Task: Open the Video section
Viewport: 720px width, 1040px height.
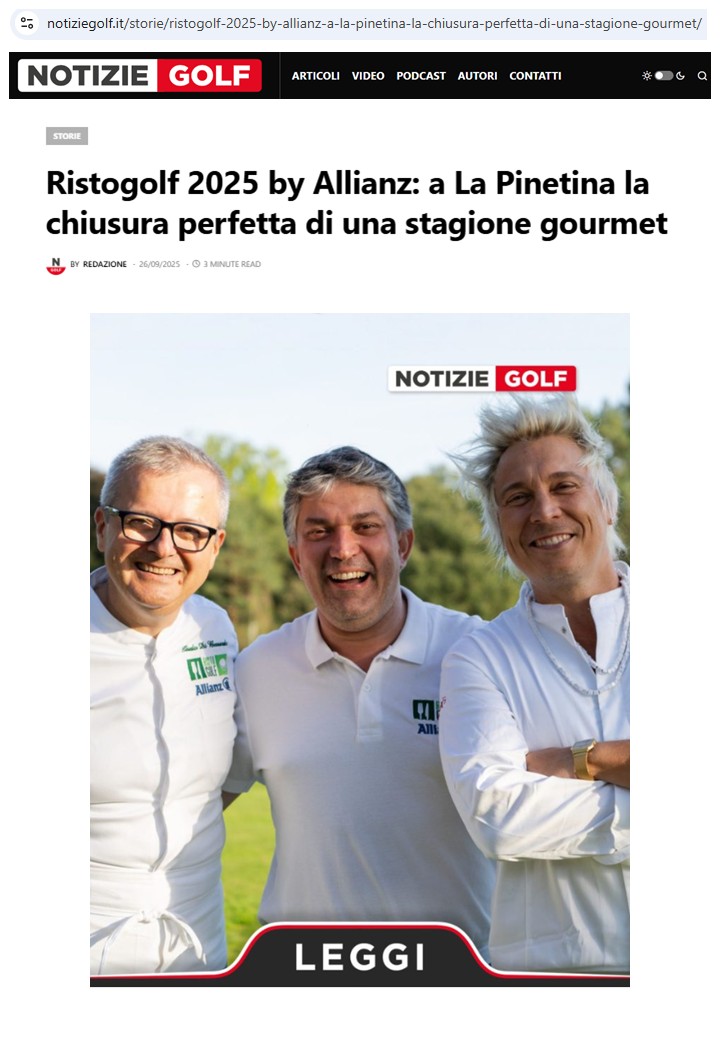Action: pyautogui.click(x=368, y=76)
